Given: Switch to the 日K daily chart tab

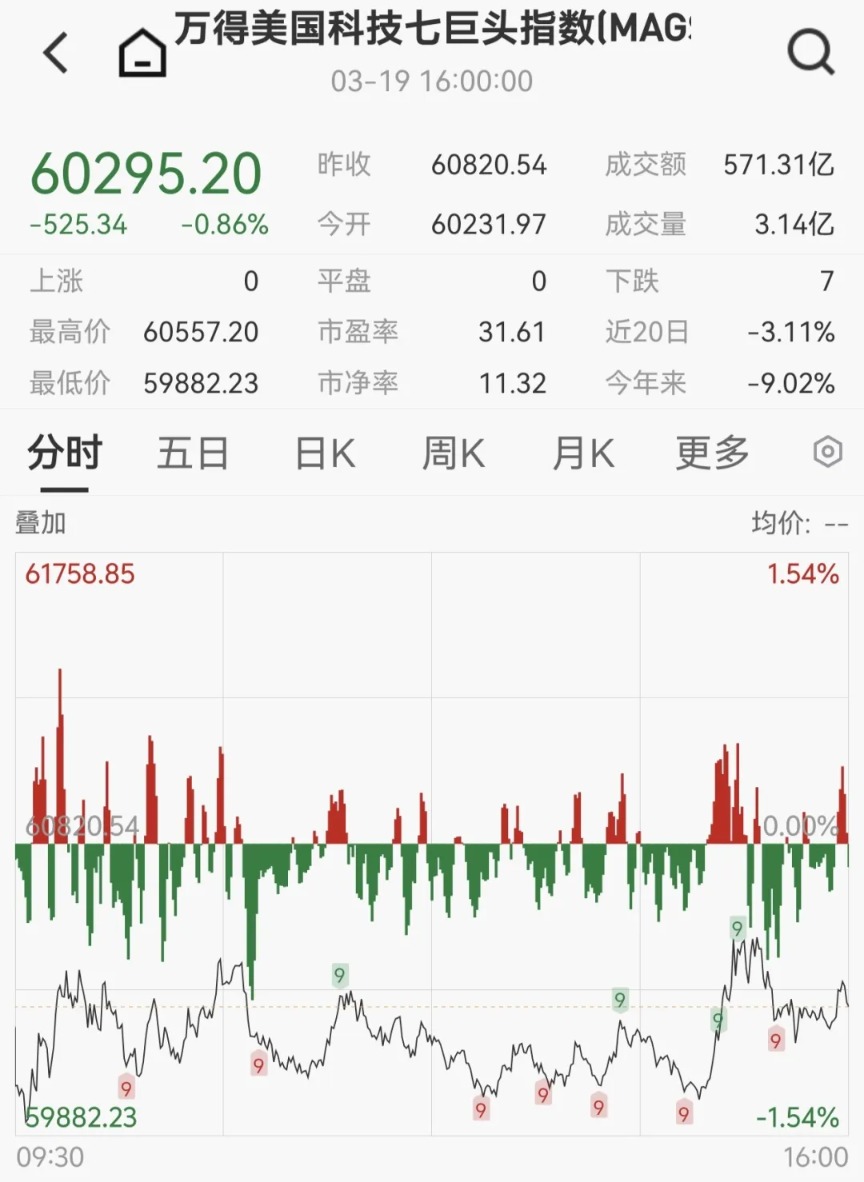Looking at the screenshot, I should coord(324,453).
